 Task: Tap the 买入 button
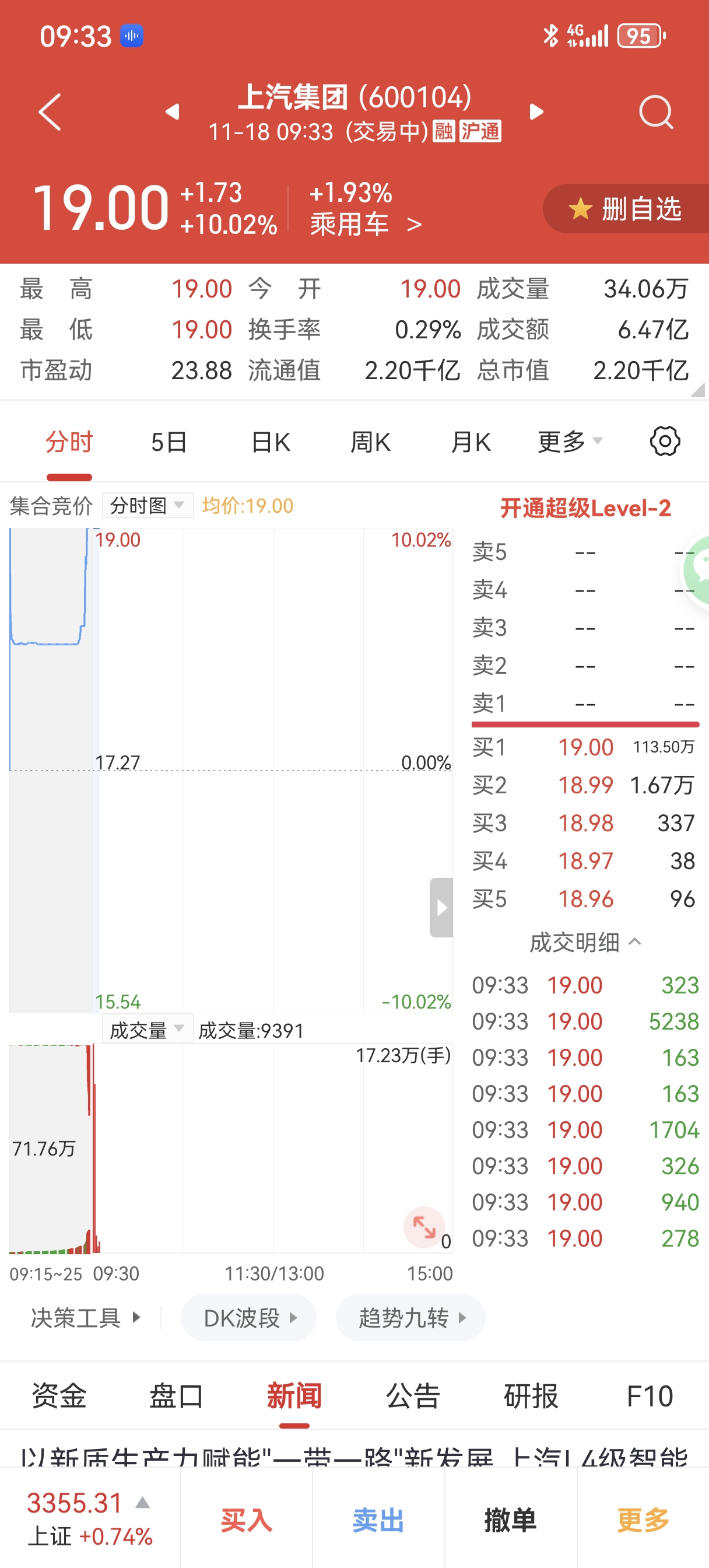pyautogui.click(x=247, y=1520)
